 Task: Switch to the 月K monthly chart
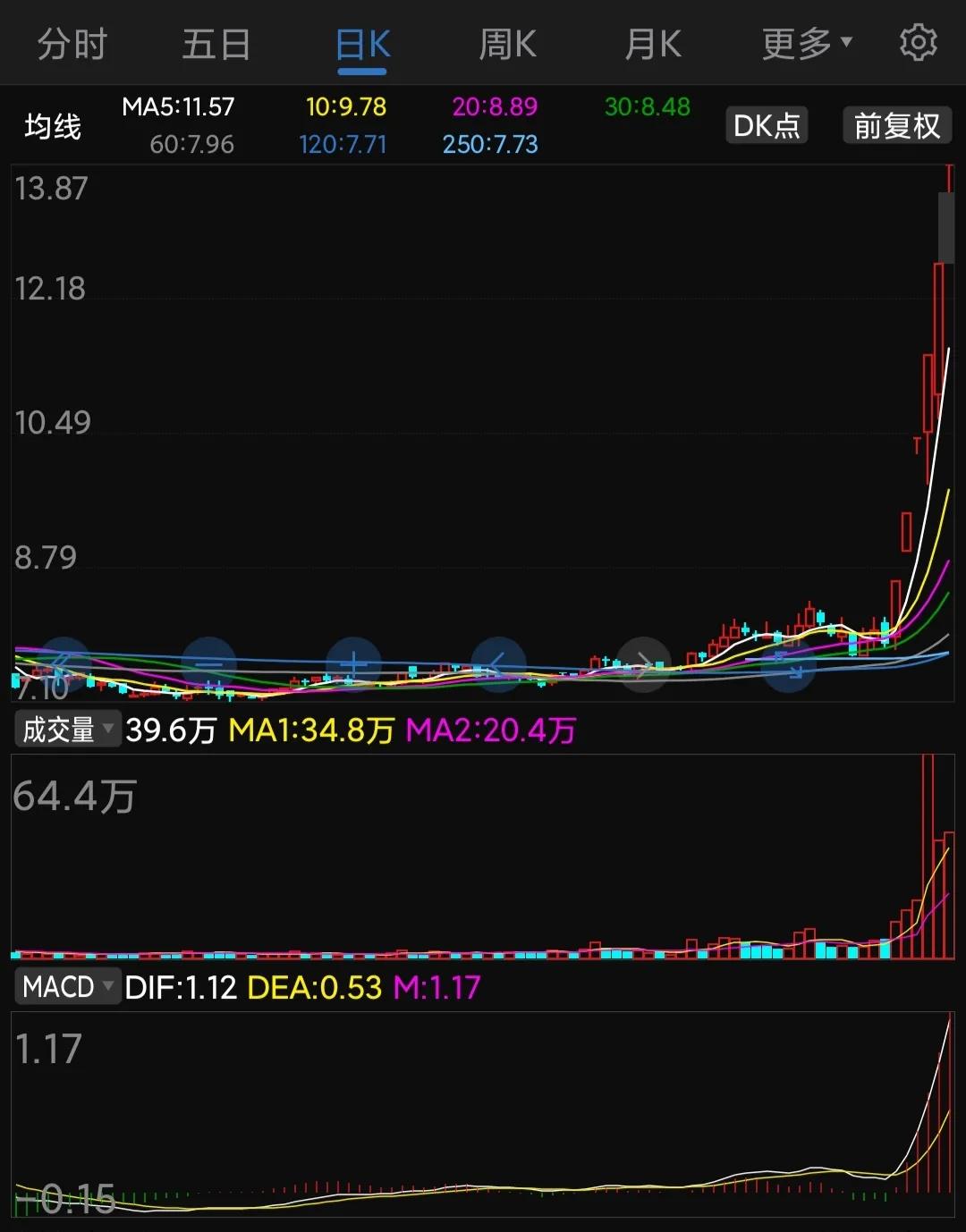(x=652, y=44)
